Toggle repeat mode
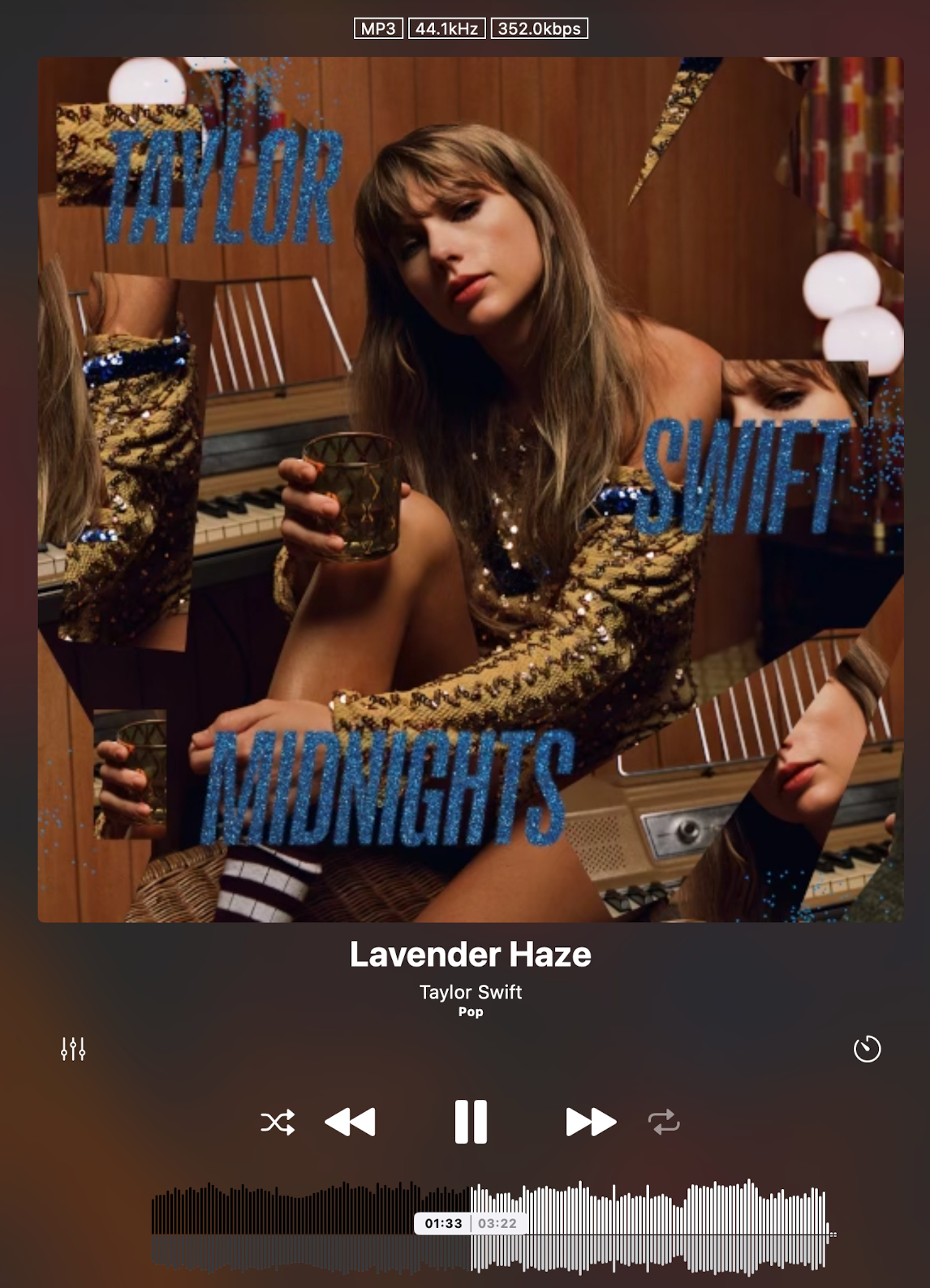This screenshot has width=930, height=1288. (x=664, y=1123)
